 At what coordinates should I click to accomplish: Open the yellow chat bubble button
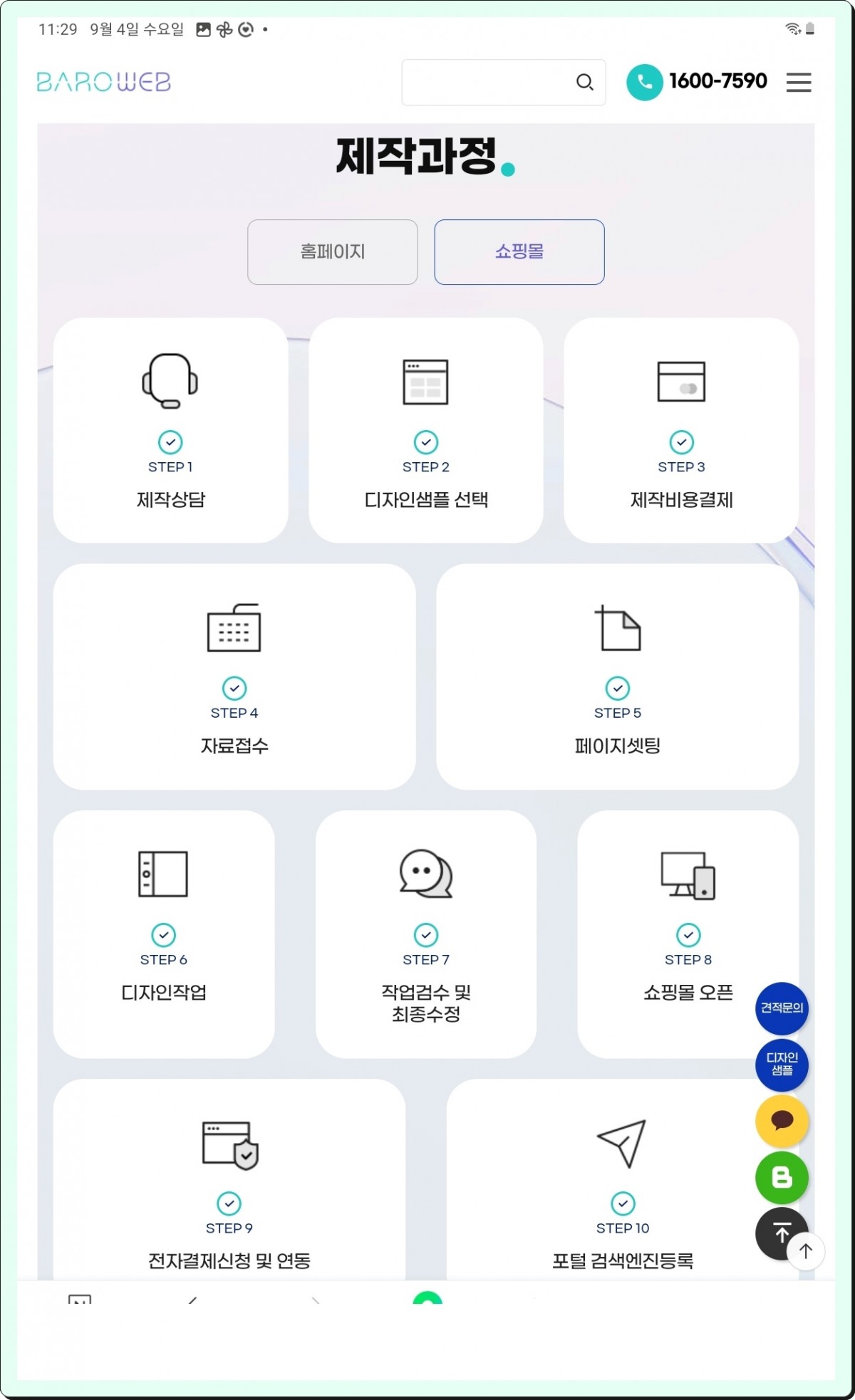click(x=781, y=1121)
